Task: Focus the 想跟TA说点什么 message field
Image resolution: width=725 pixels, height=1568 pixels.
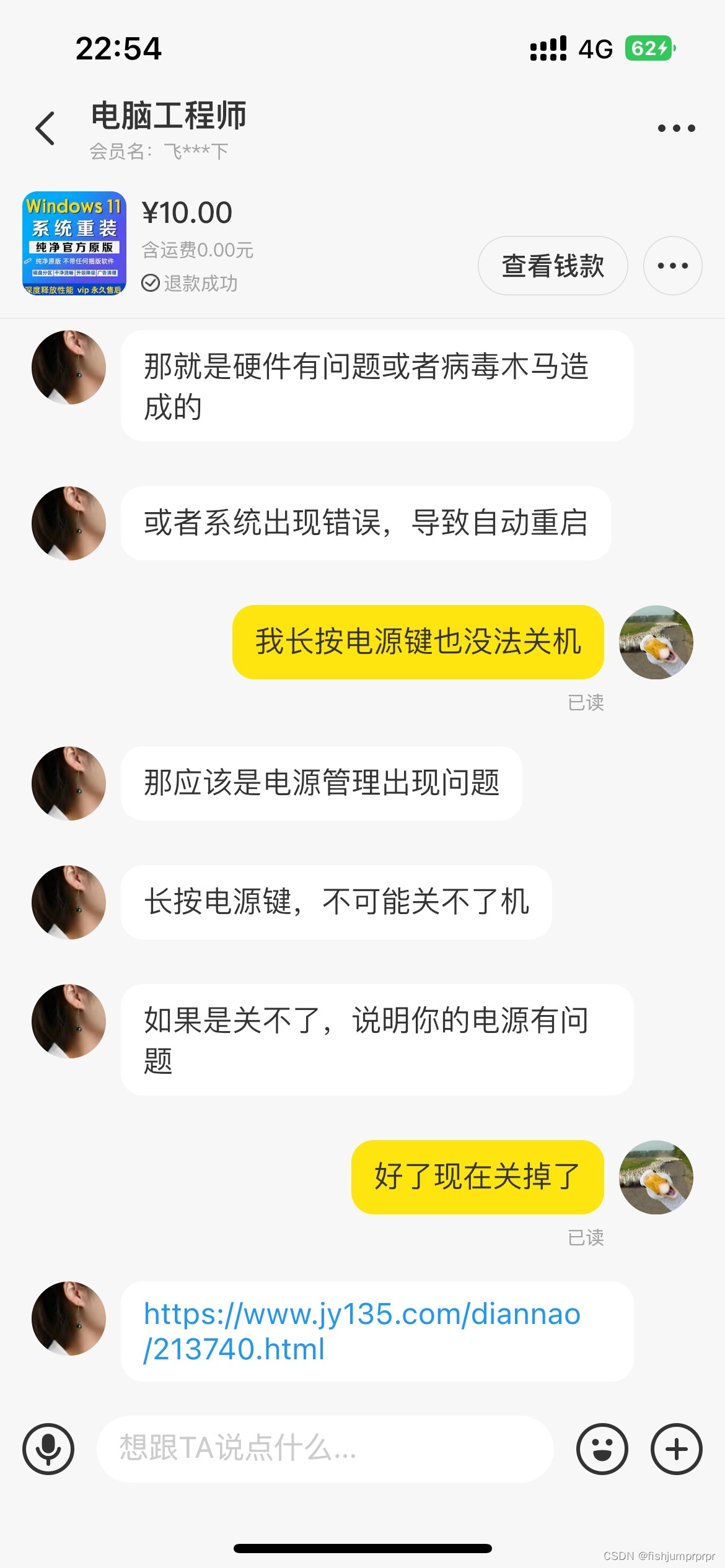Action: pyautogui.click(x=325, y=1449)
